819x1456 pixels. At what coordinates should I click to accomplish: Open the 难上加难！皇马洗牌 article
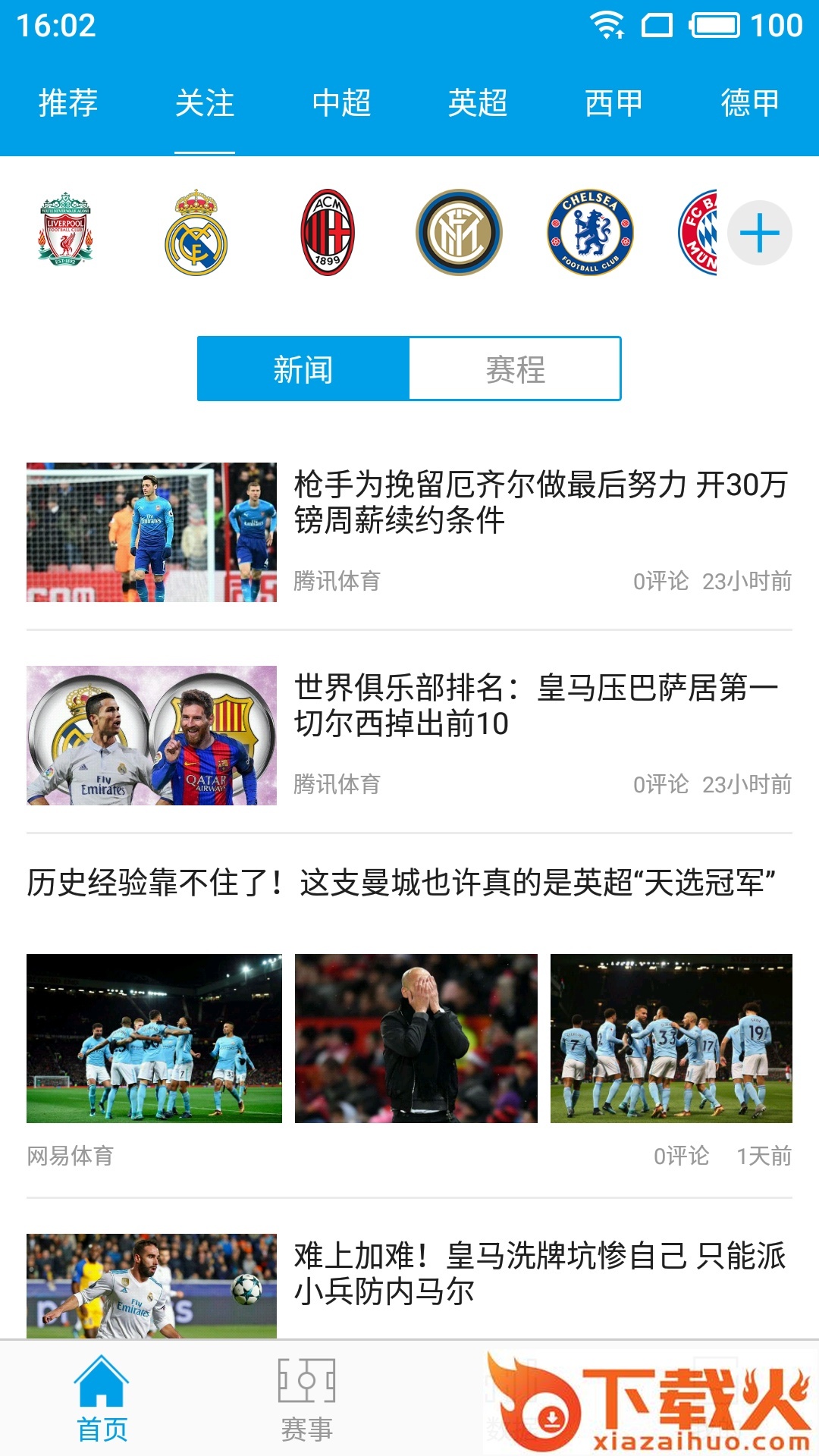click(538, 1272)
